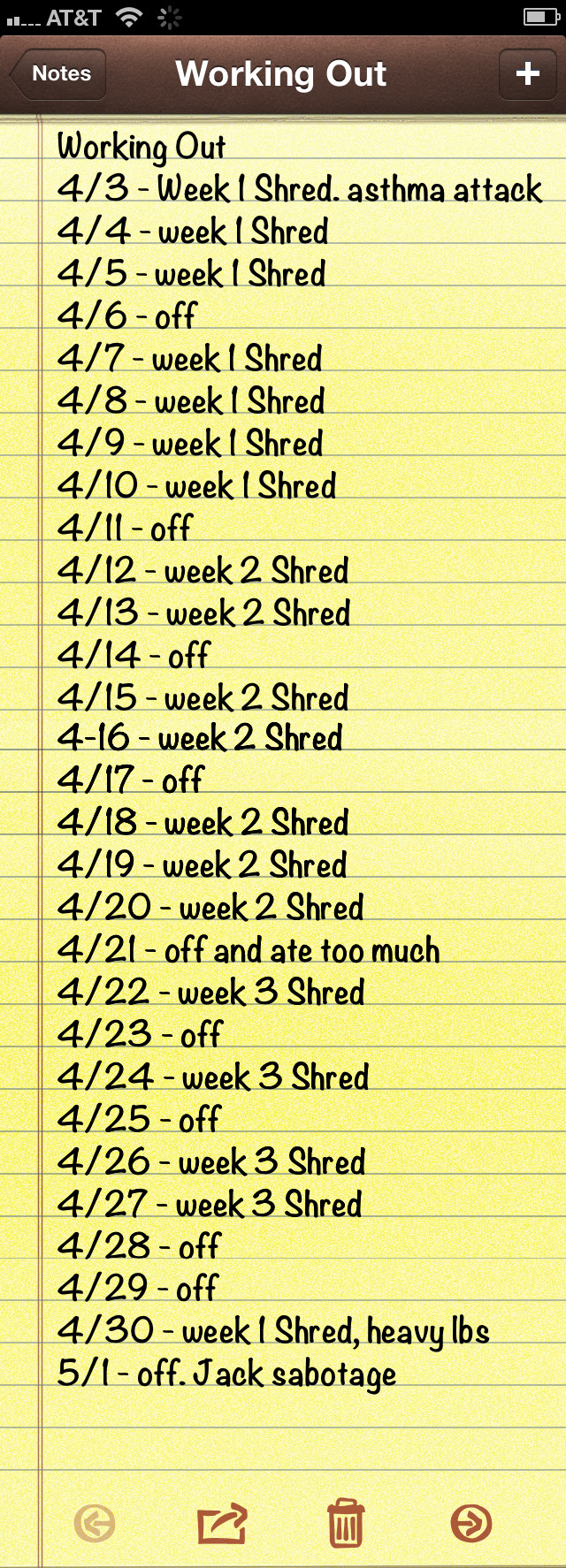Go to the previous note

95,1524
